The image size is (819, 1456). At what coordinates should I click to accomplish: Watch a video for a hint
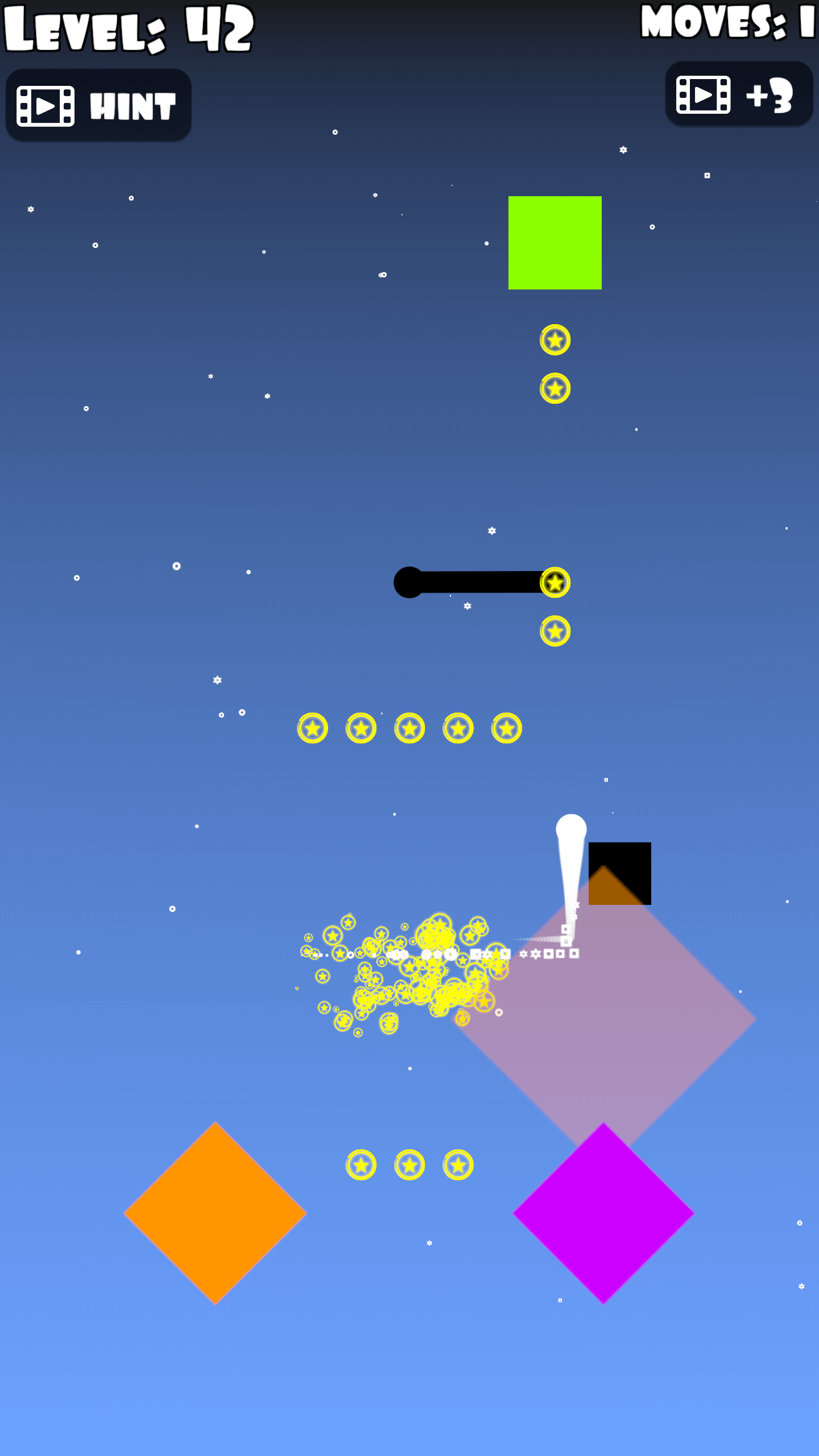[x=98, y=106]
